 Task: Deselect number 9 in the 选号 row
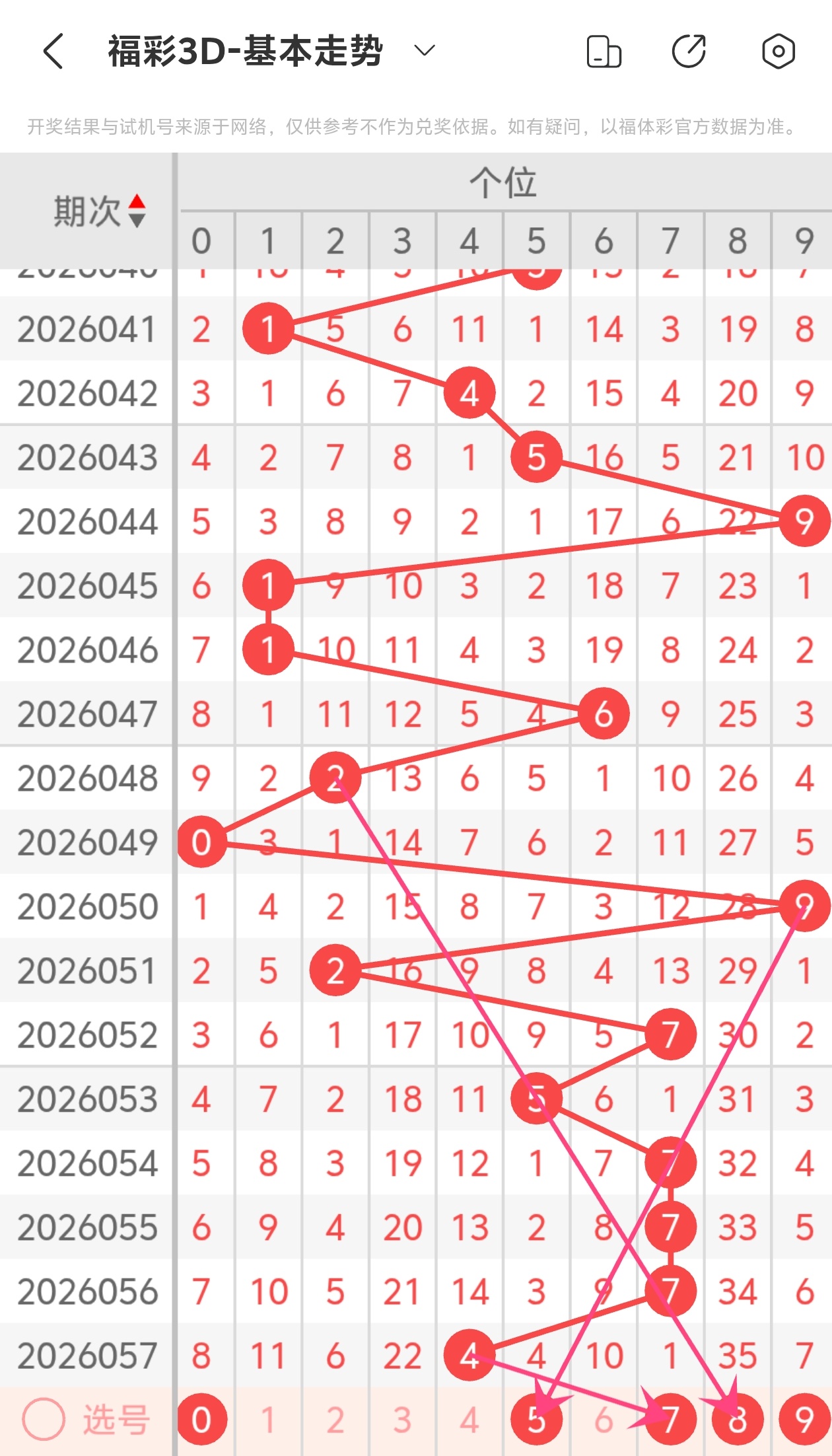[804, 1420]
